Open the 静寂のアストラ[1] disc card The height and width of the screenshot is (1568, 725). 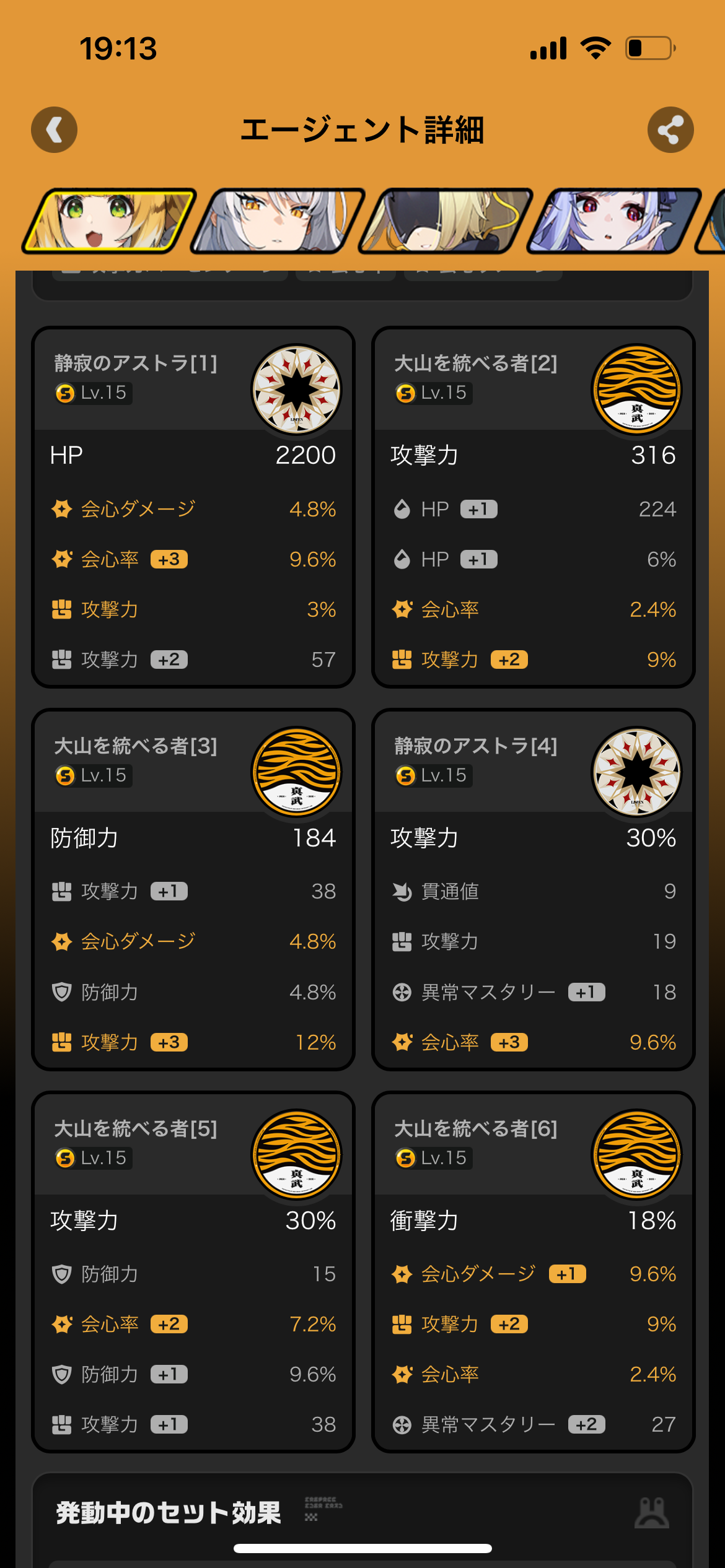tap(193, 507)
